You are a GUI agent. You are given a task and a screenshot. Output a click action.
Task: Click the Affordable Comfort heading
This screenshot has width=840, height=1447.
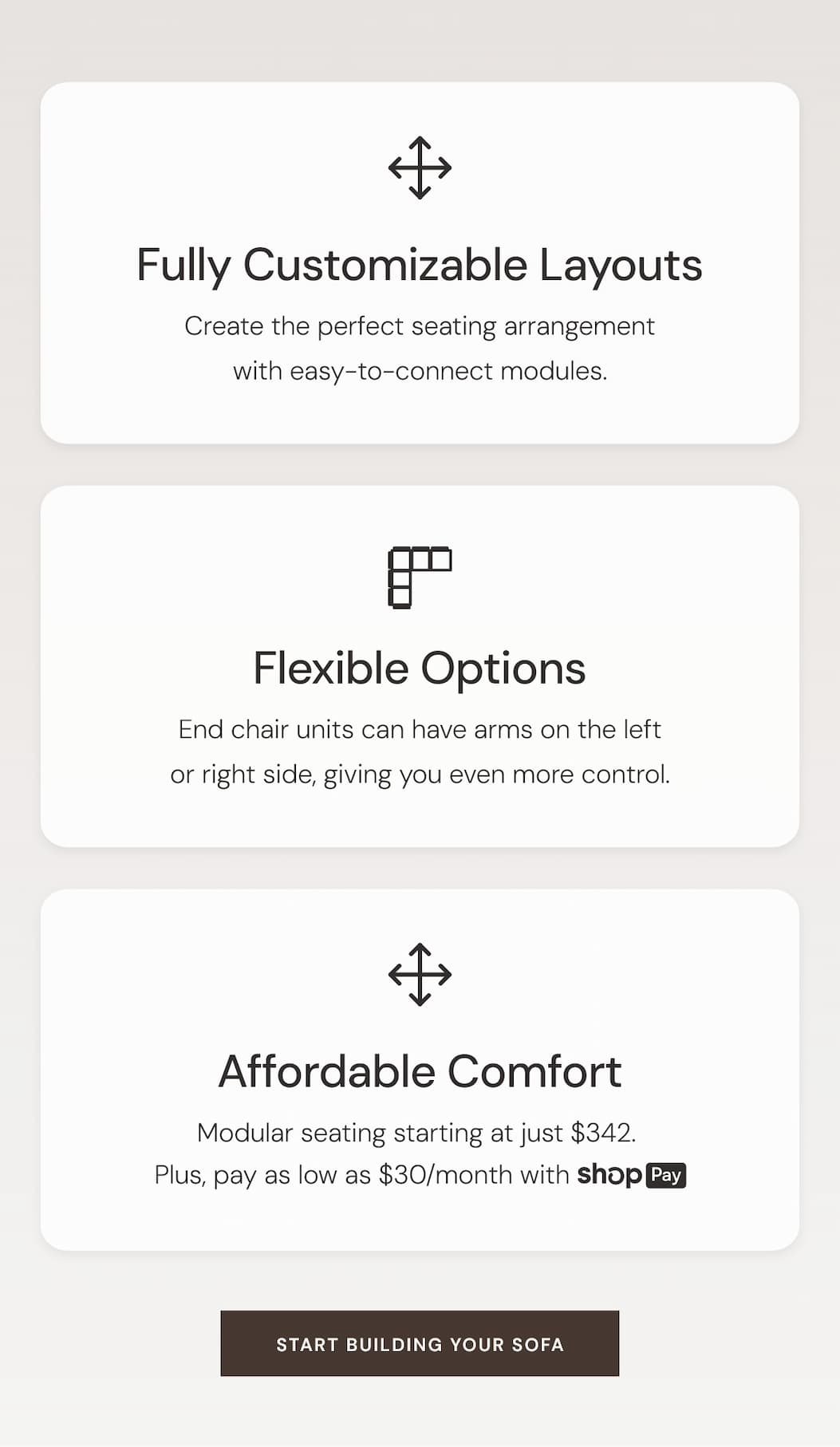[420, 1071]
